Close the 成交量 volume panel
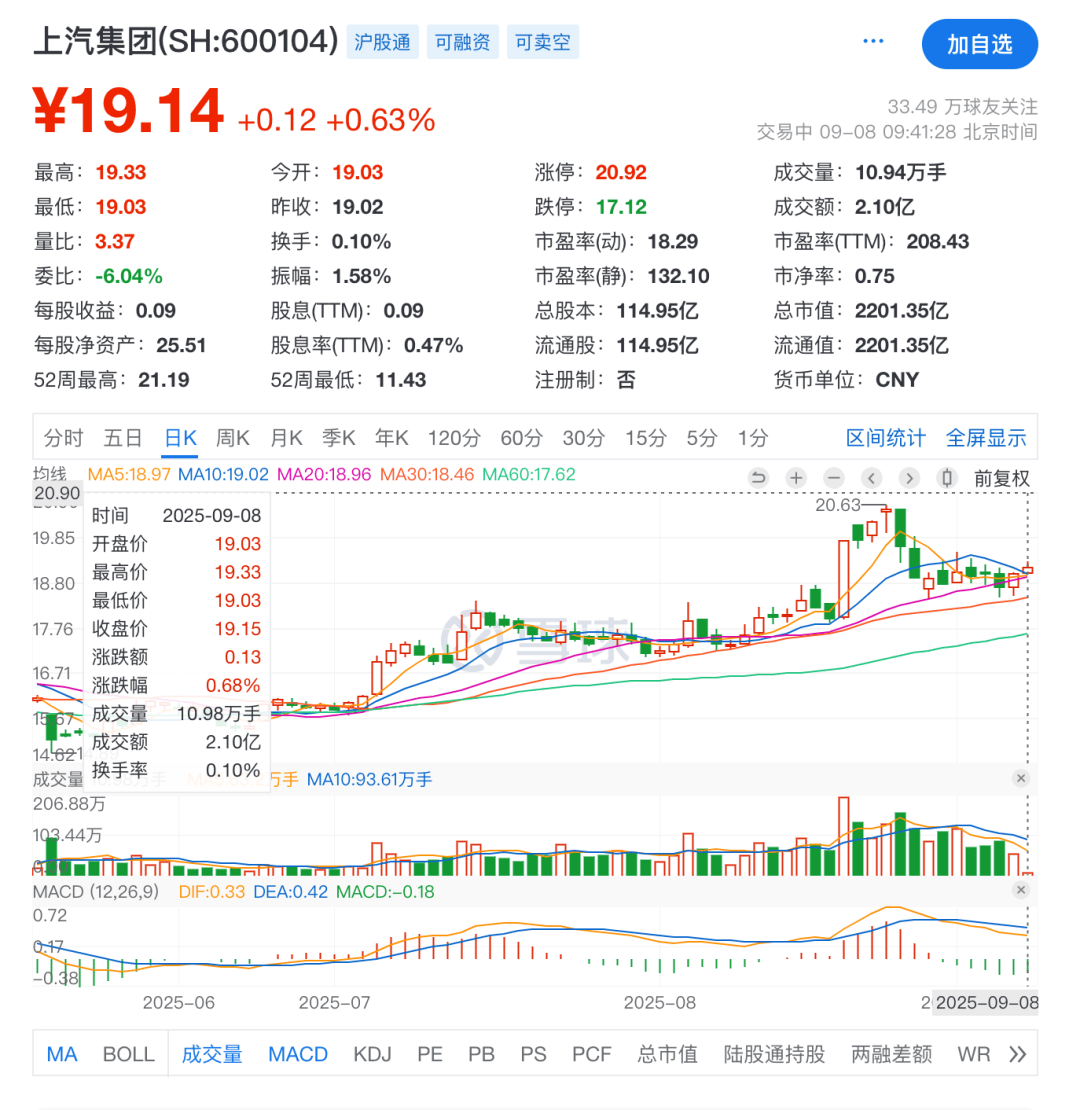This screenshot has width=1080, height=1110. pos(1021,778)
